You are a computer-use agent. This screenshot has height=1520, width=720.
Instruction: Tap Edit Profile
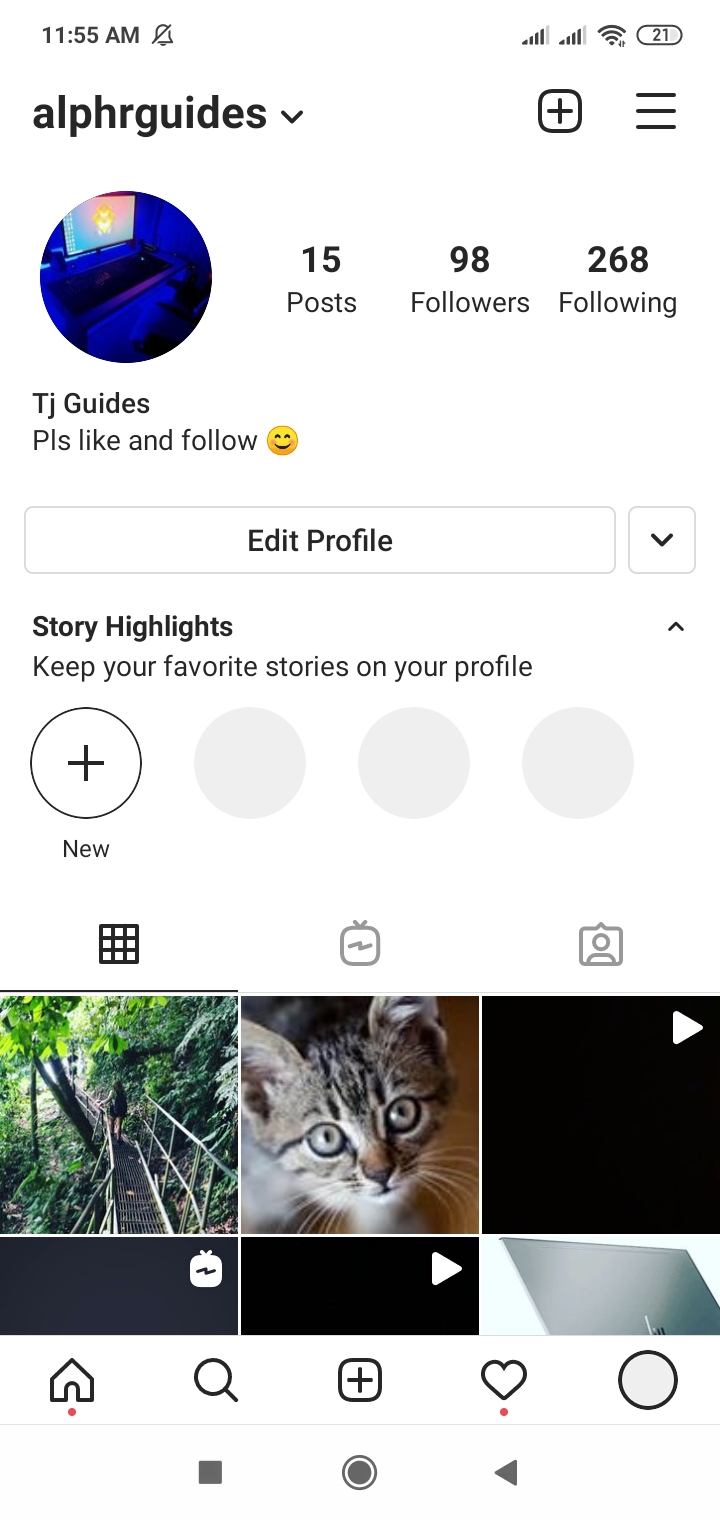point(320,540)
